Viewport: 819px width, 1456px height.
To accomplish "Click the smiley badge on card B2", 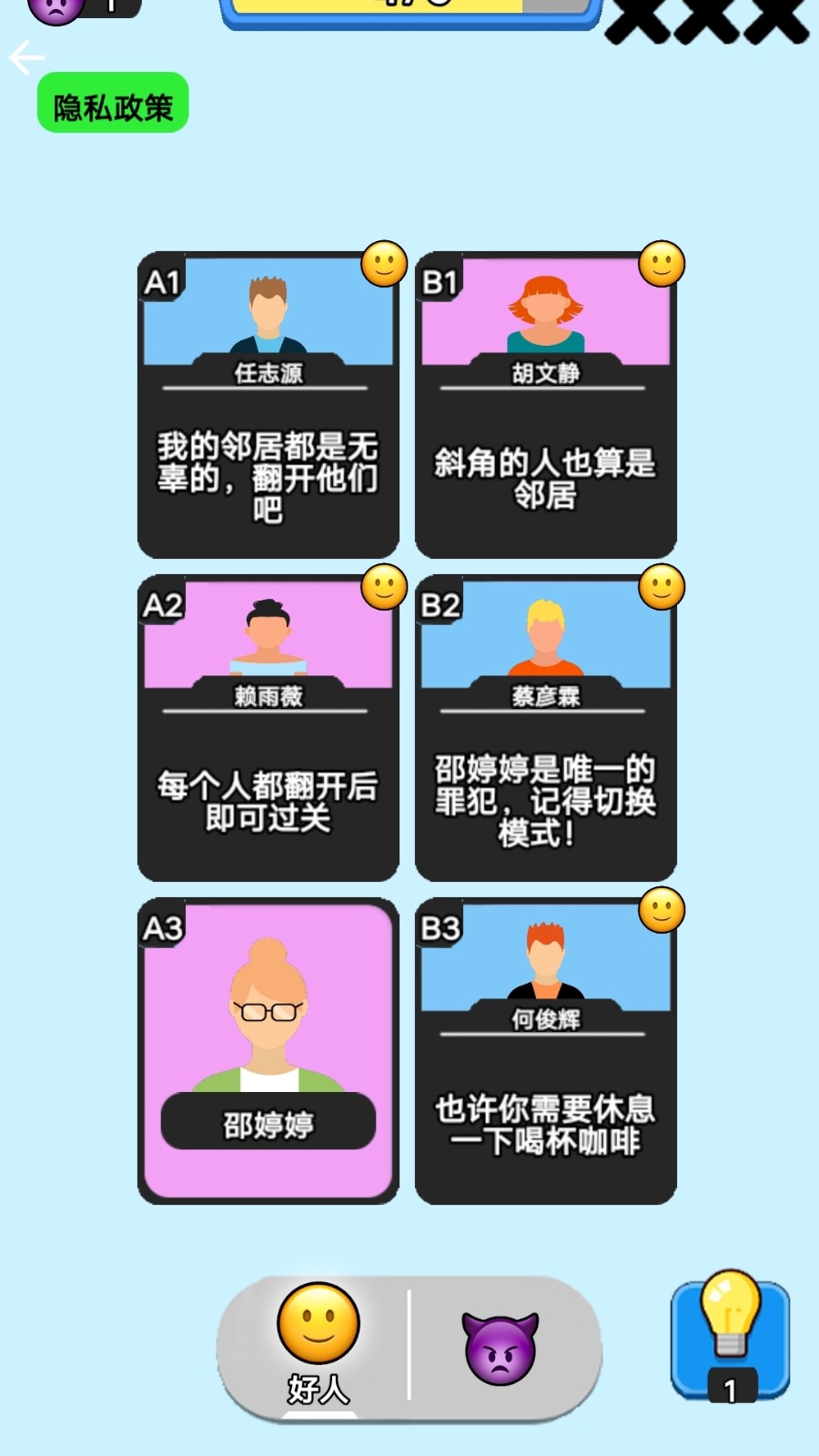I will click(661, 587).
